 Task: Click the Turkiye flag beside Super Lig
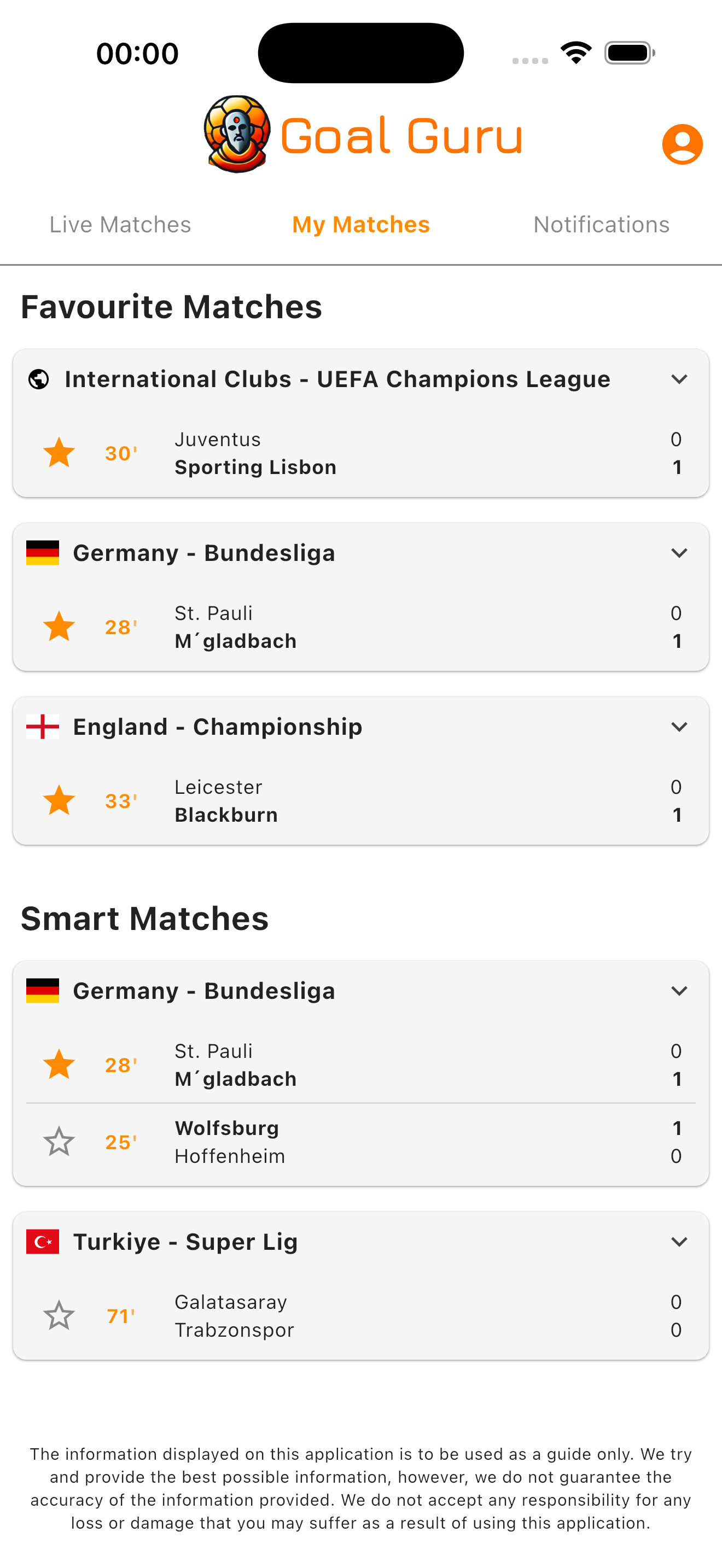point(42,1241)
